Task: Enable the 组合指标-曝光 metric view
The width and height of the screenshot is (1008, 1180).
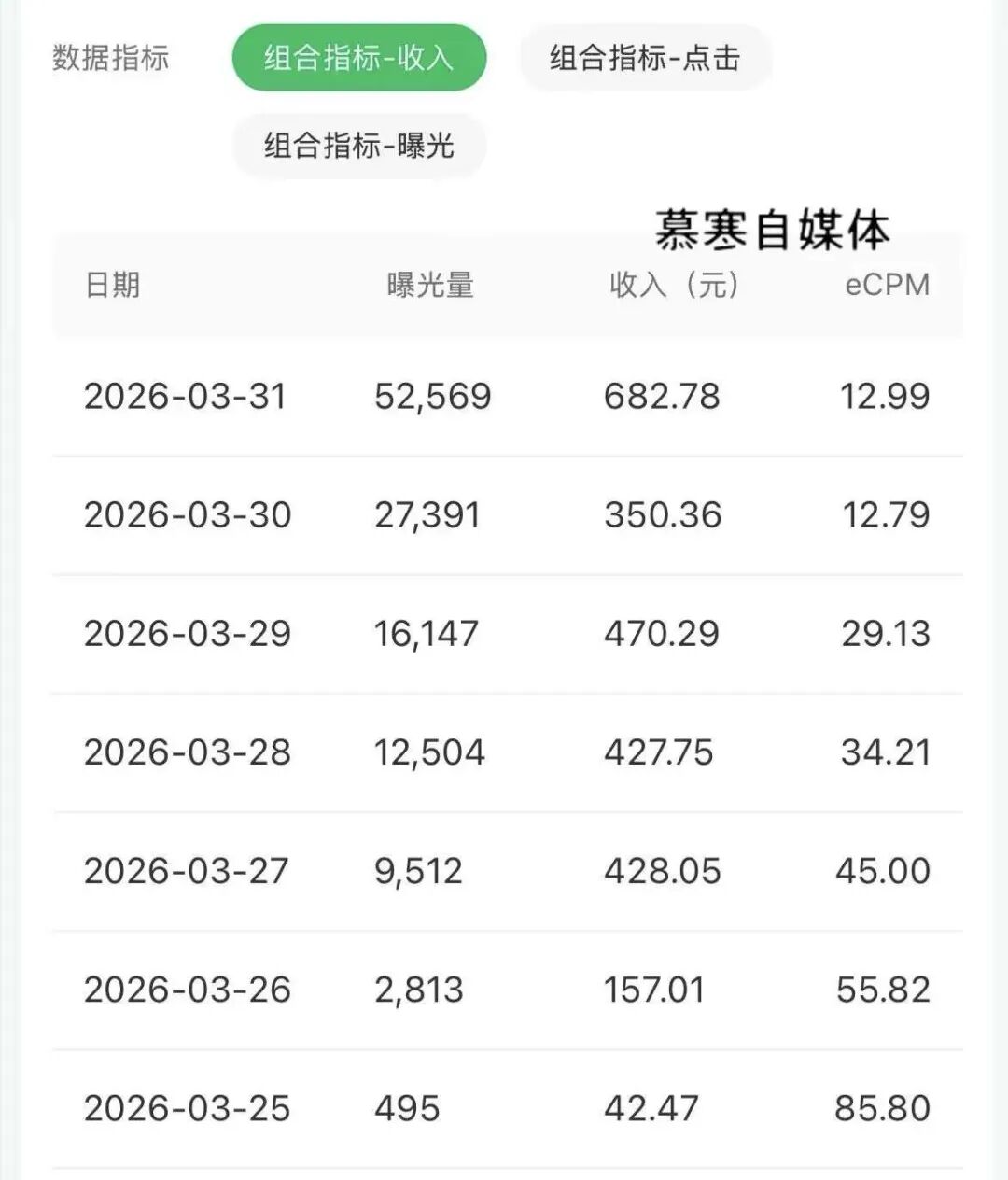Action: (x=358, y=146)
